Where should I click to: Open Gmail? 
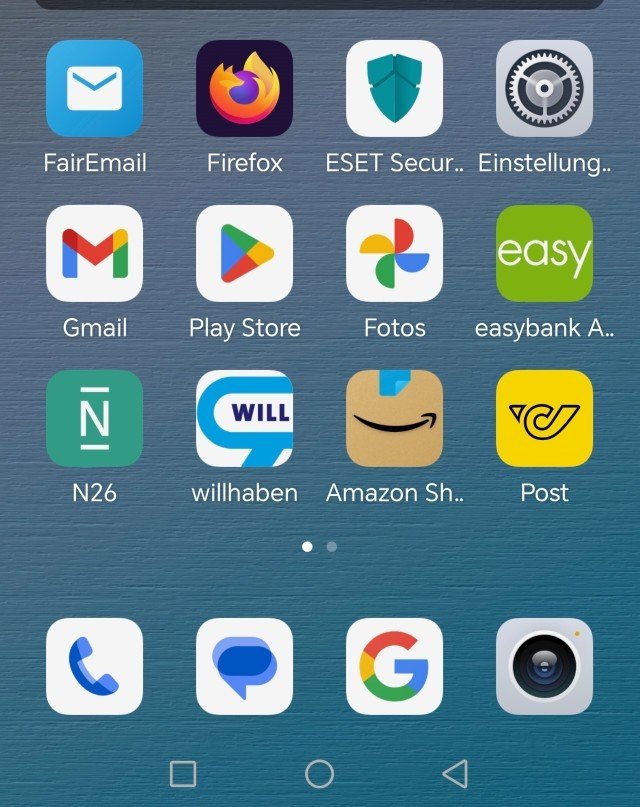click(95, 254)
